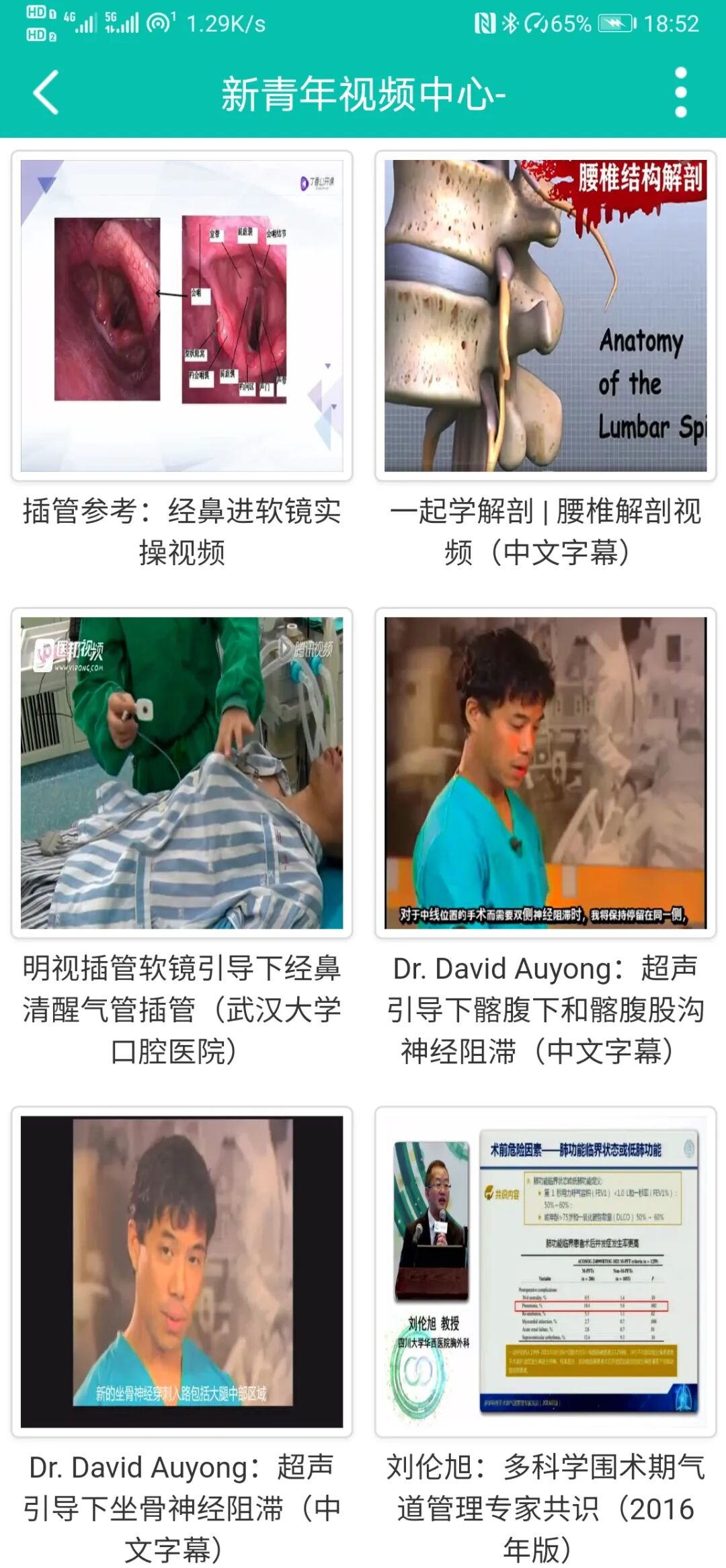Play the 腰椎解剖视频 anatomy video

coord(545,316)
